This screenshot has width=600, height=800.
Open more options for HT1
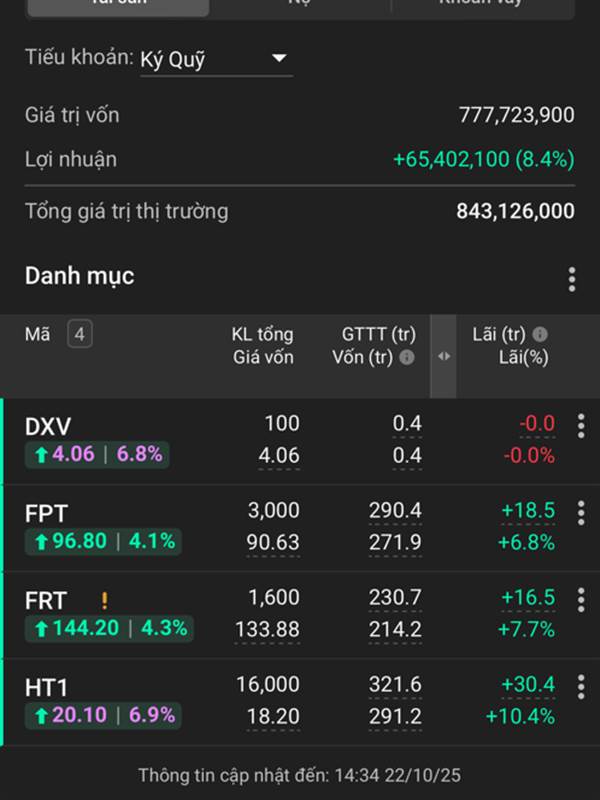(581, 687)
